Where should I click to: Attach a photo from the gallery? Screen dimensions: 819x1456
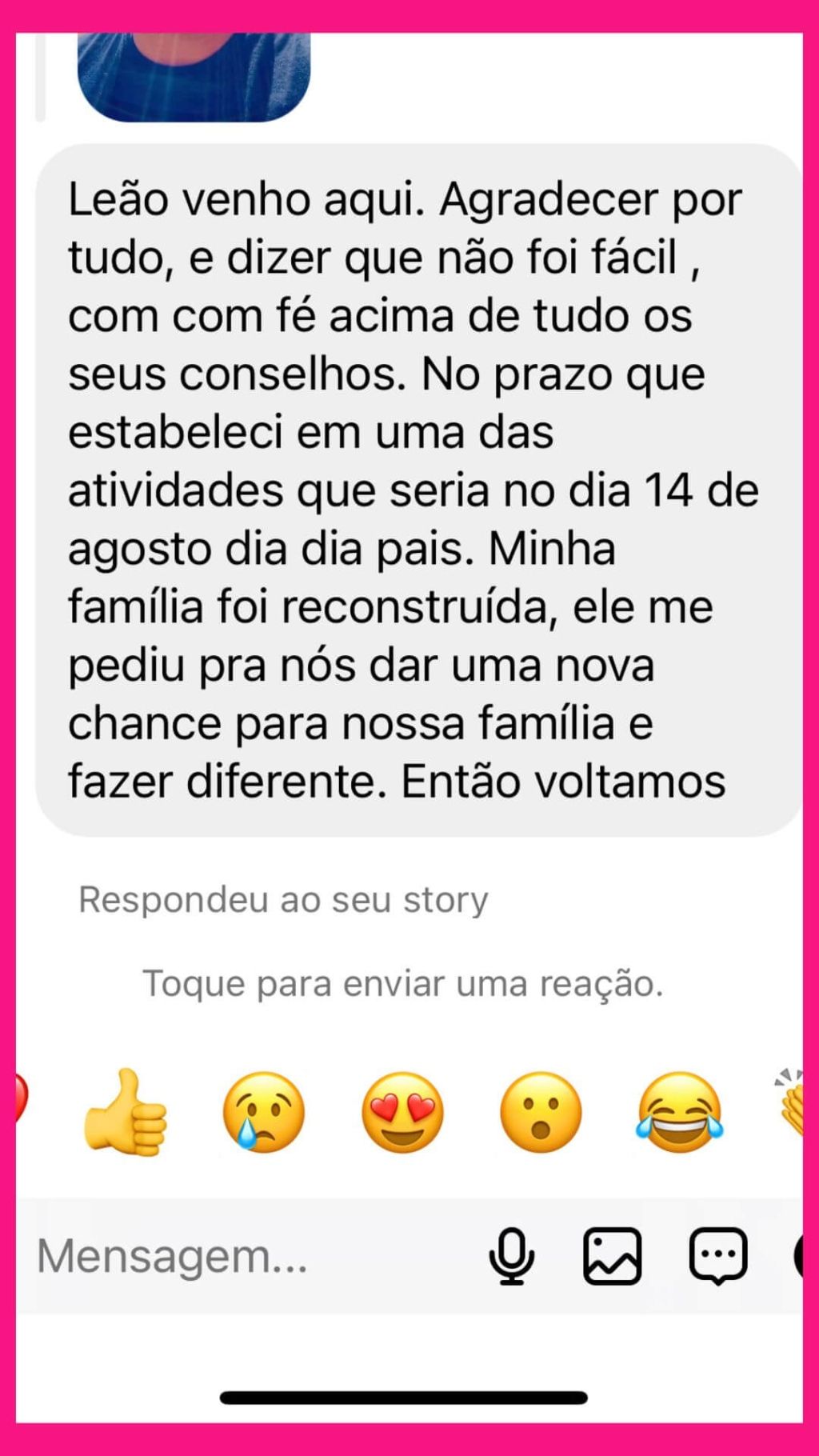pyautogui.click(x=613, y=1256)
